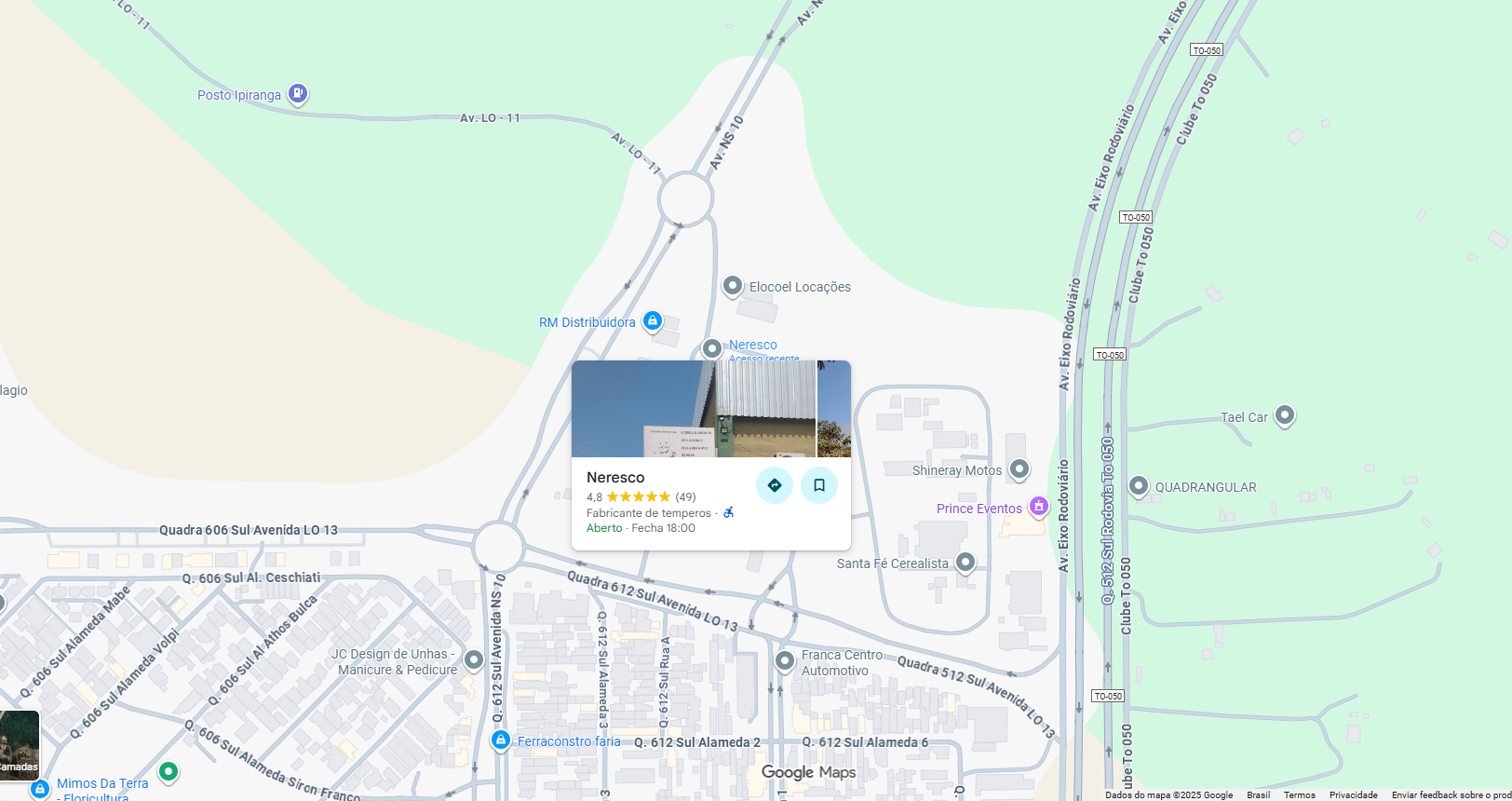Screen dimensions: 1512x801
Task: Tap the Elocoel Locações place marker
Action: pos(733,285)
